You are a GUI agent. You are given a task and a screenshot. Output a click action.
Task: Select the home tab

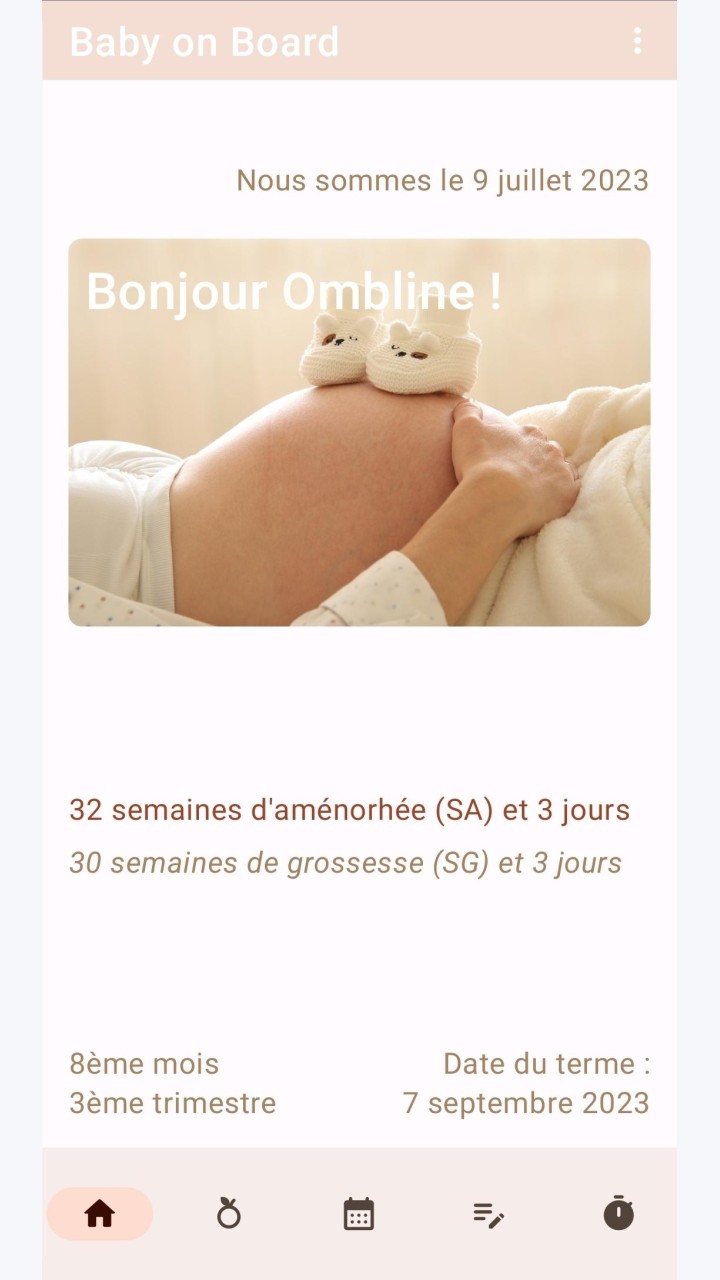pos(100,1214)
